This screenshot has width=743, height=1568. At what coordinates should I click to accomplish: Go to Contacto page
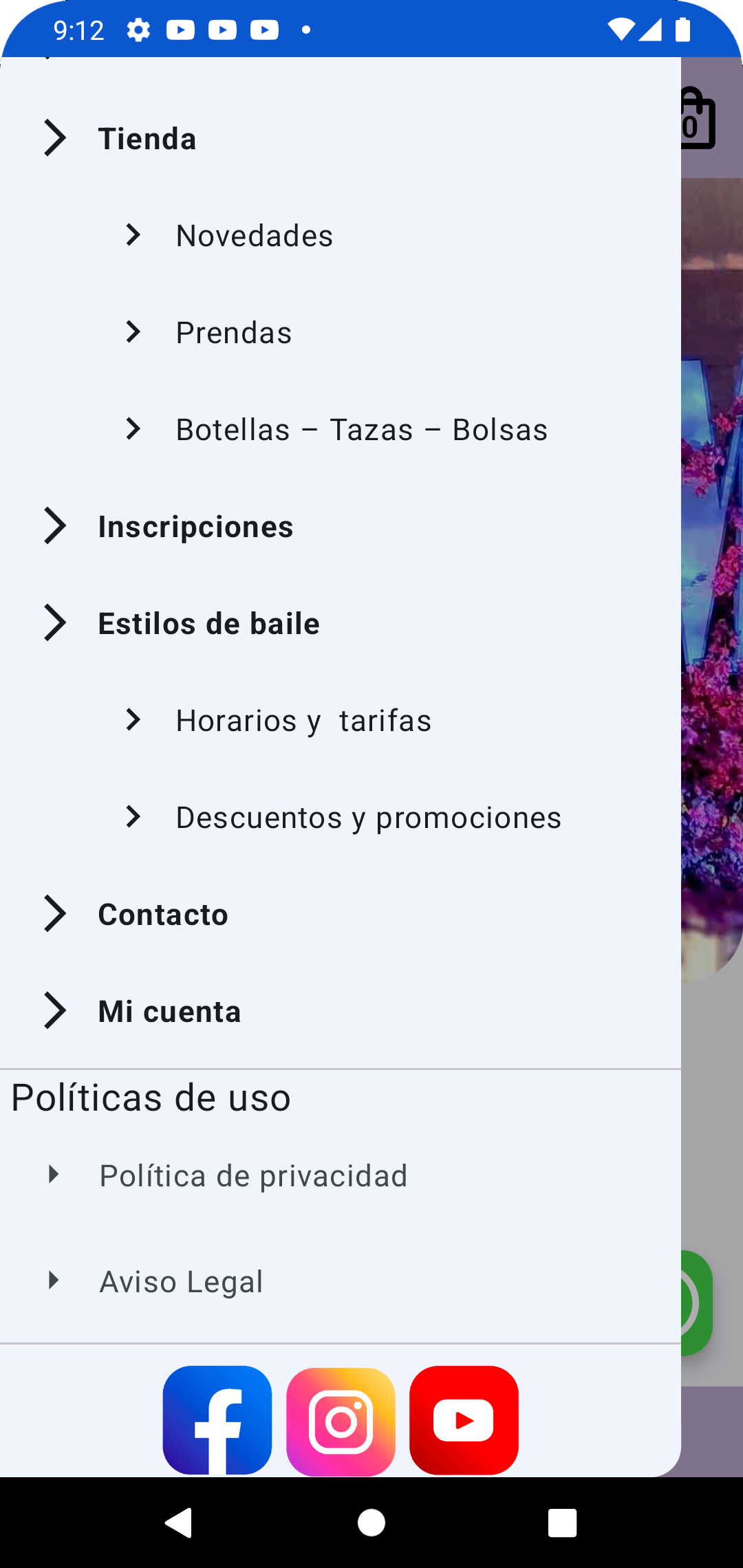[x=162, y=915]
